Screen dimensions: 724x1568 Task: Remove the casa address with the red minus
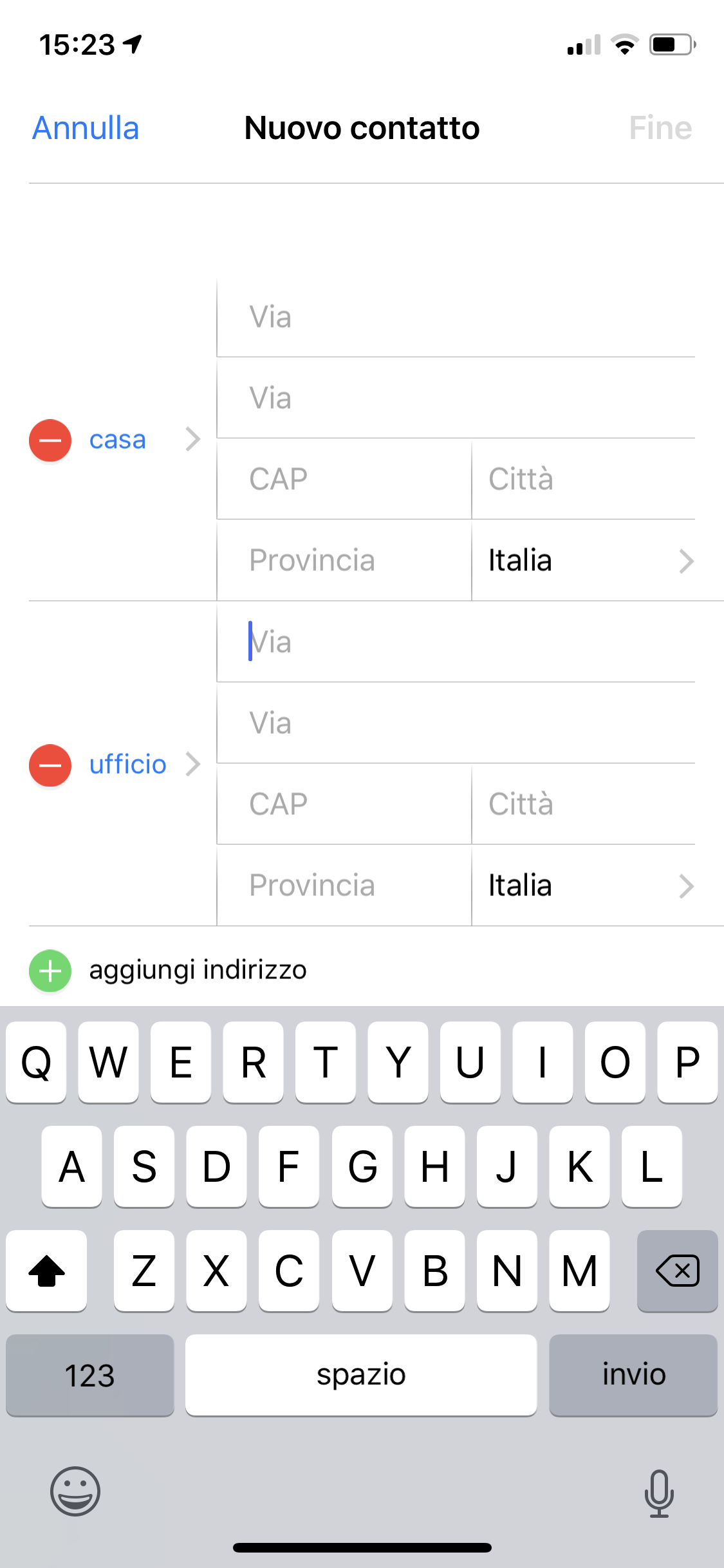(50, 440)
